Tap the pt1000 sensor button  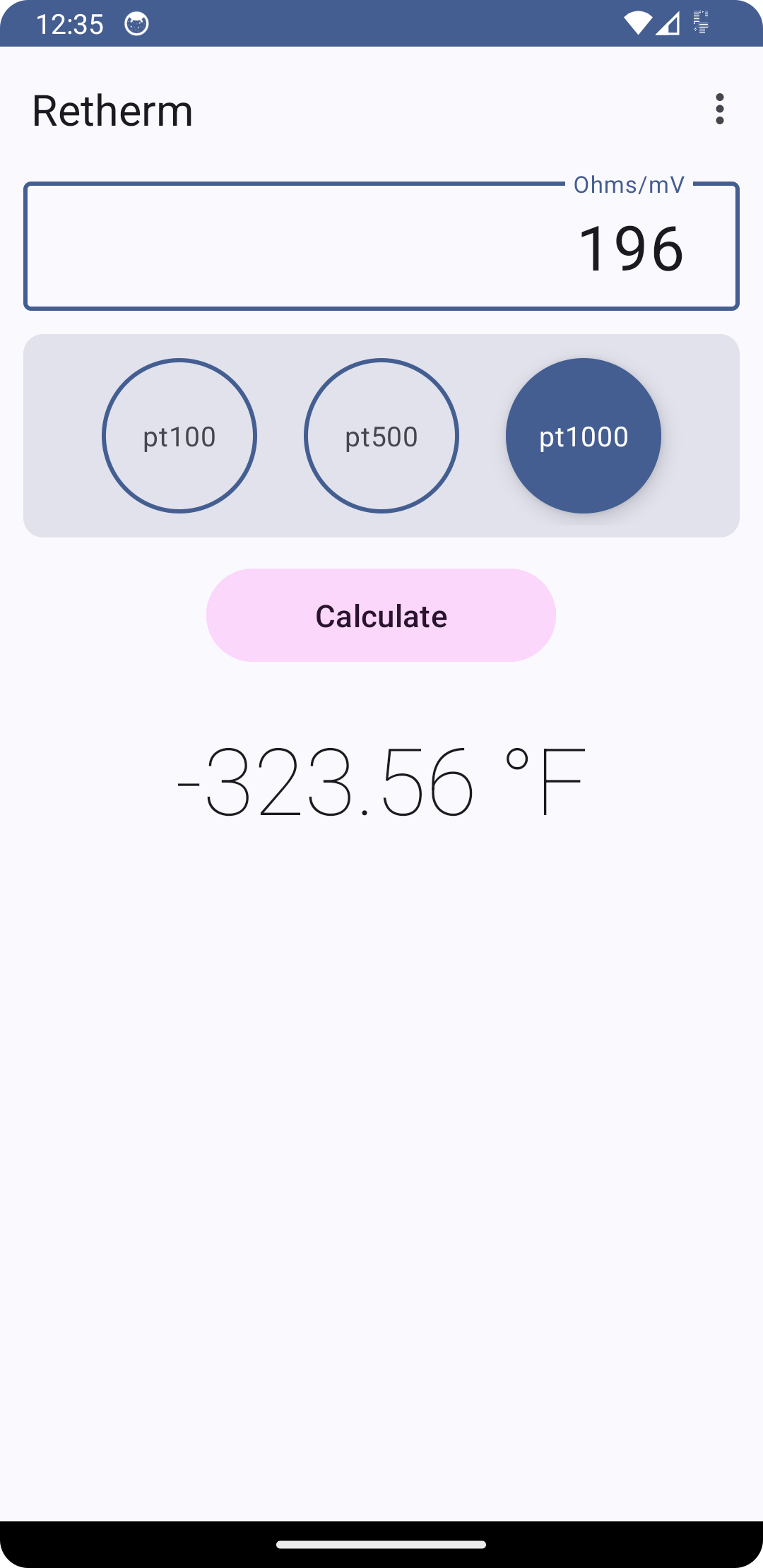tap(584, 436)
